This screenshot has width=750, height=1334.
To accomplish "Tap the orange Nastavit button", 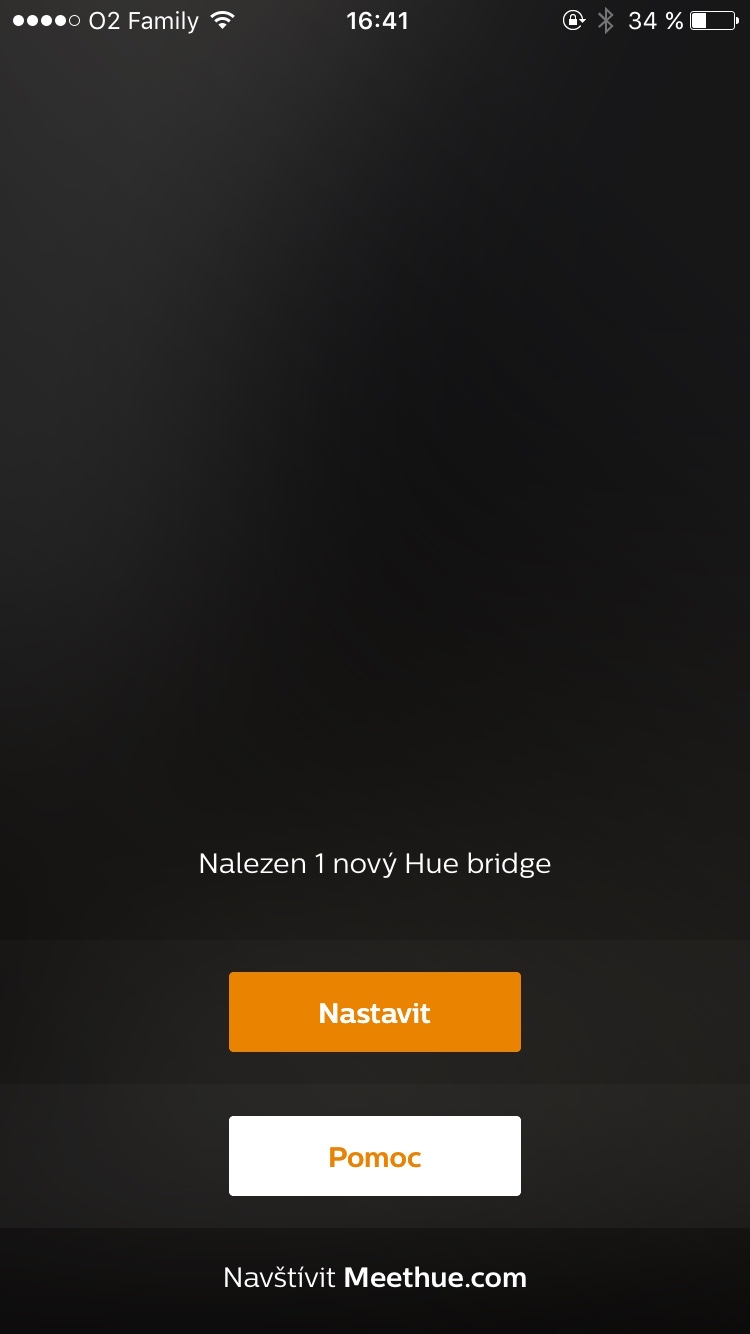I will pyautogui.click(x=375, y=1012).
